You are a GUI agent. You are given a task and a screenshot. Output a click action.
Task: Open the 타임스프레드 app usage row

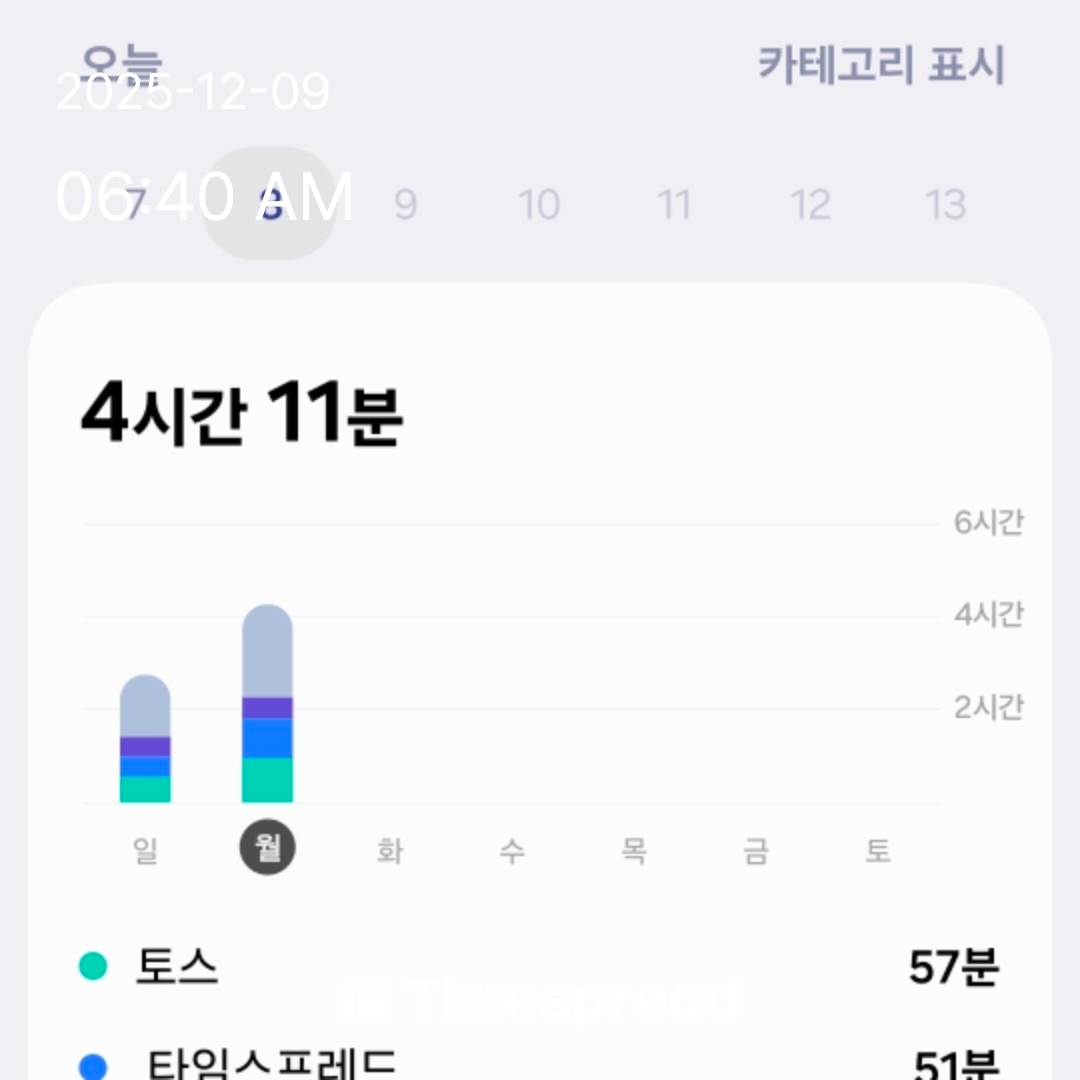[540, 1062]
